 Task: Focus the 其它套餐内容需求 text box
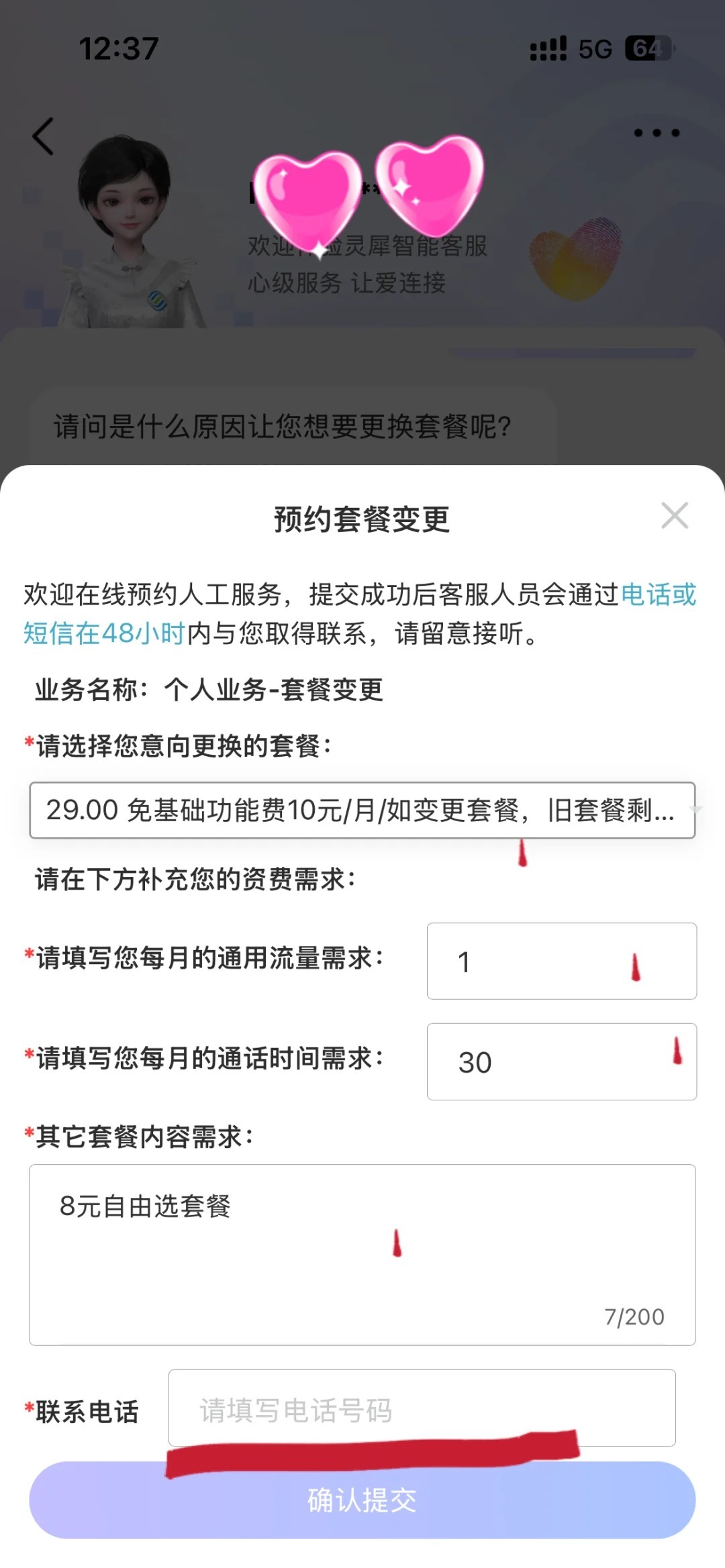pyautogui.click(x=362, y=1254)
